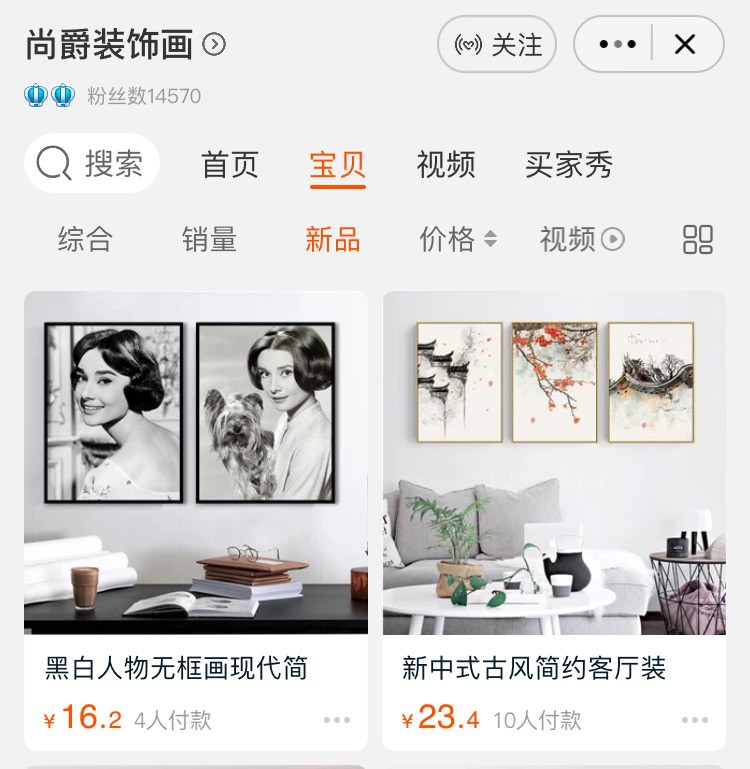Screen dimensions: 750x769
Task: Show 新品 sorted products
Action: pos(332,239)
